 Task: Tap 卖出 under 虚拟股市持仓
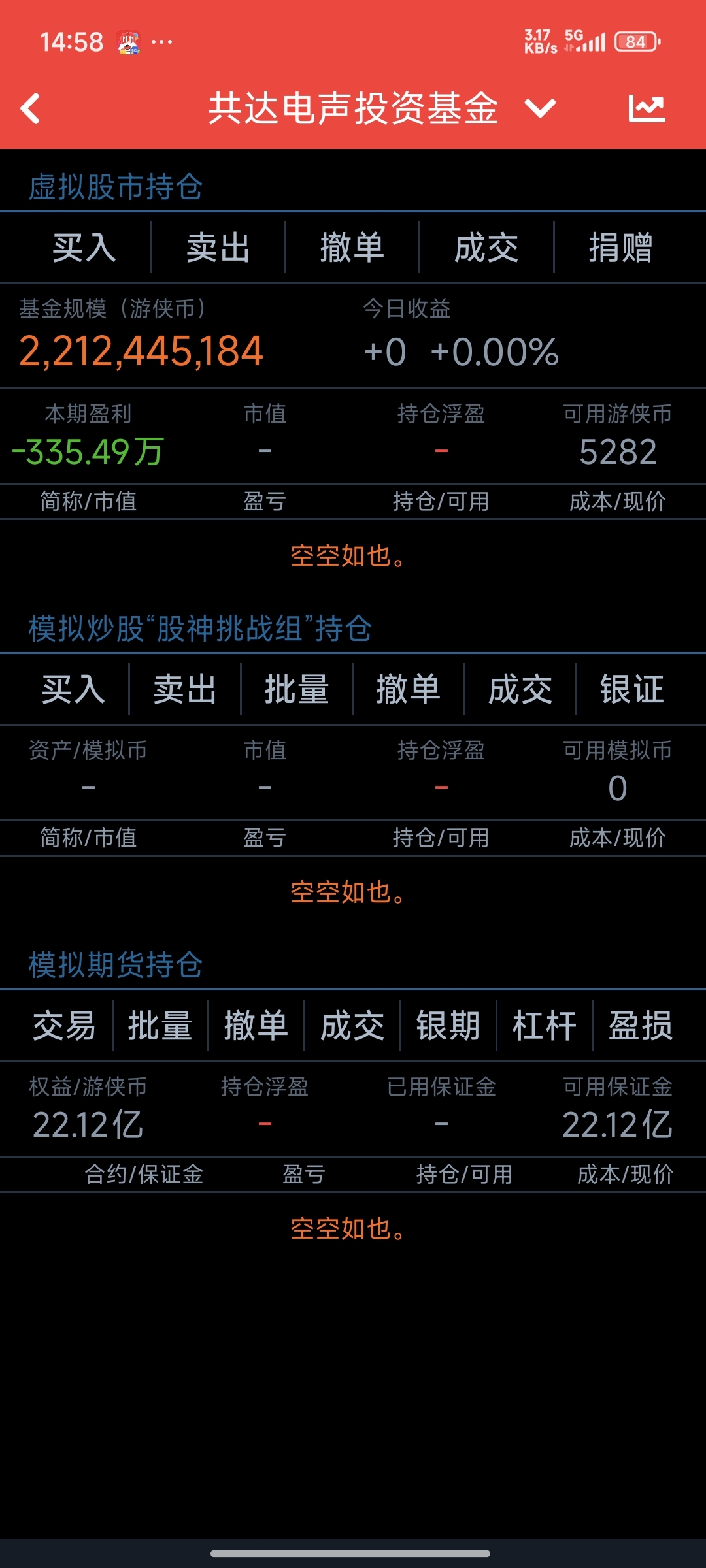(x=218, y=248)
